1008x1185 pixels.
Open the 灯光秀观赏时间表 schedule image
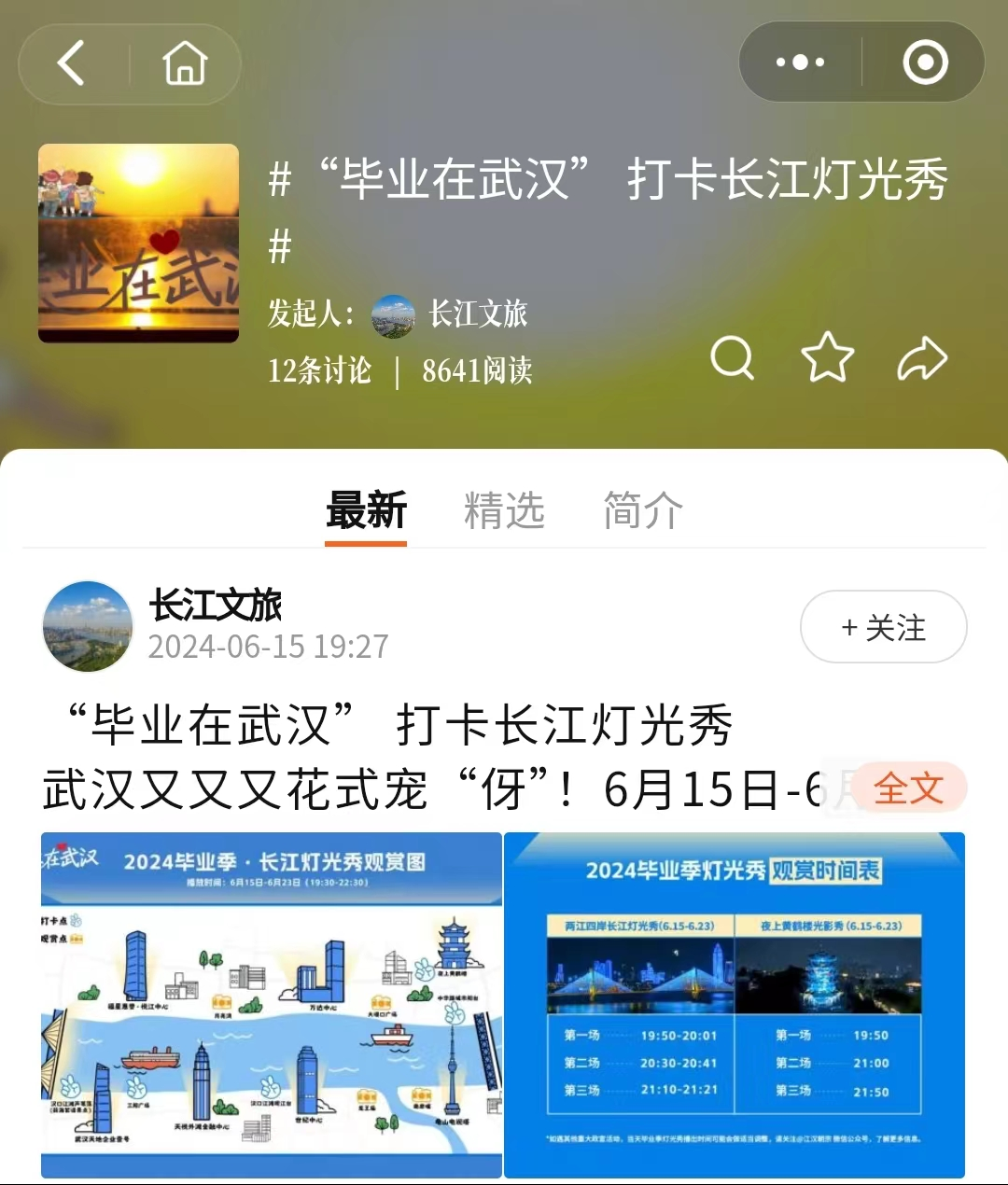tap(735, 1005)
